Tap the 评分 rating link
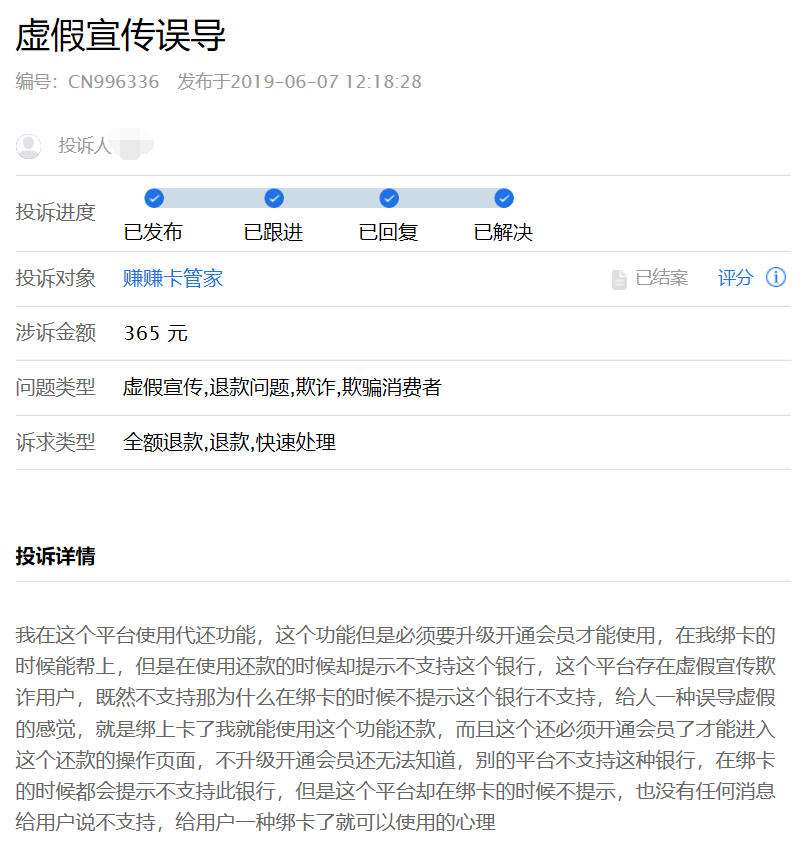The width and height of the screenshot is (810, 848). 735,278
